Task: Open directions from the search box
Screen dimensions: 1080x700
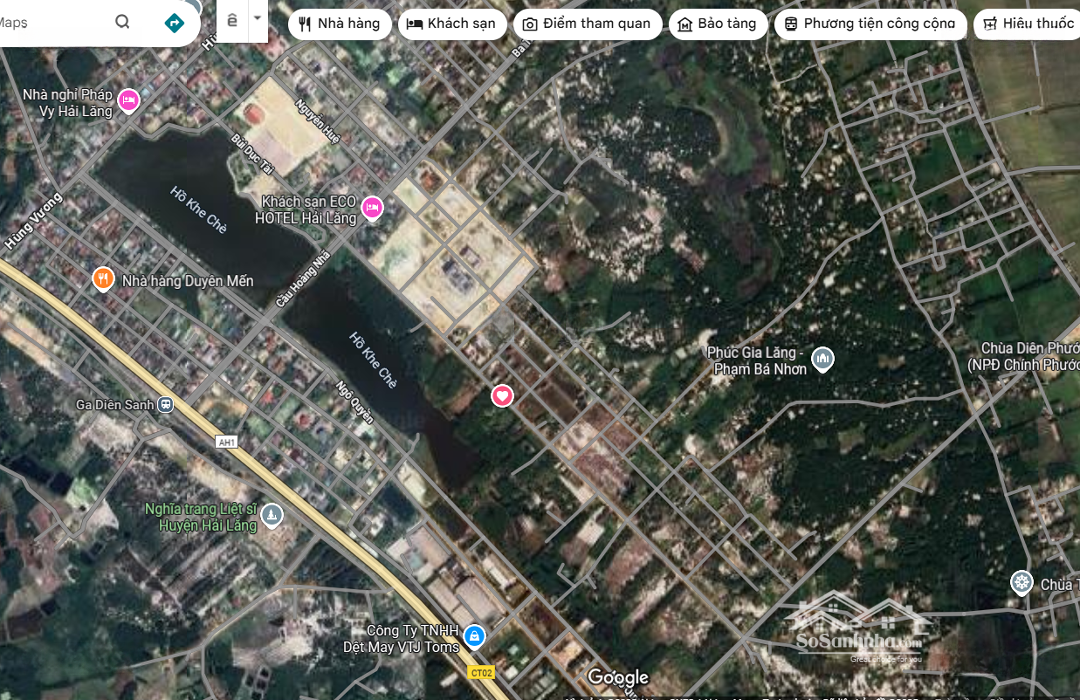Action: pyautogui.click(x=174, y=22)
